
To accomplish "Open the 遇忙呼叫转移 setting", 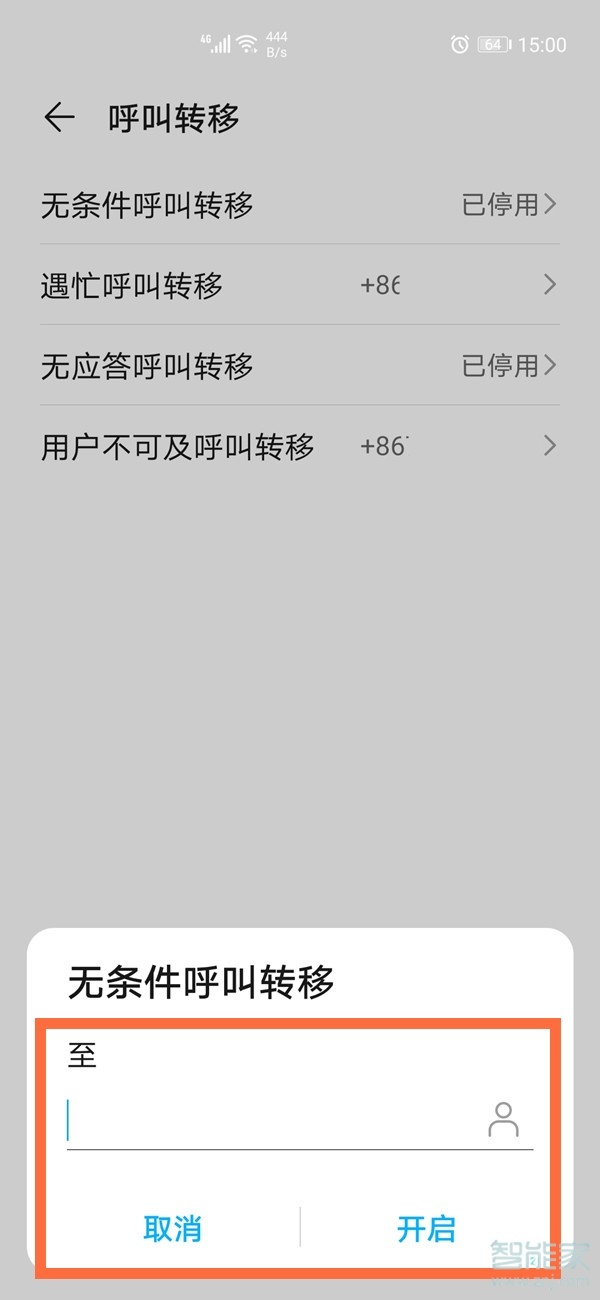I will pyautogui.click(x=298, y=286).
